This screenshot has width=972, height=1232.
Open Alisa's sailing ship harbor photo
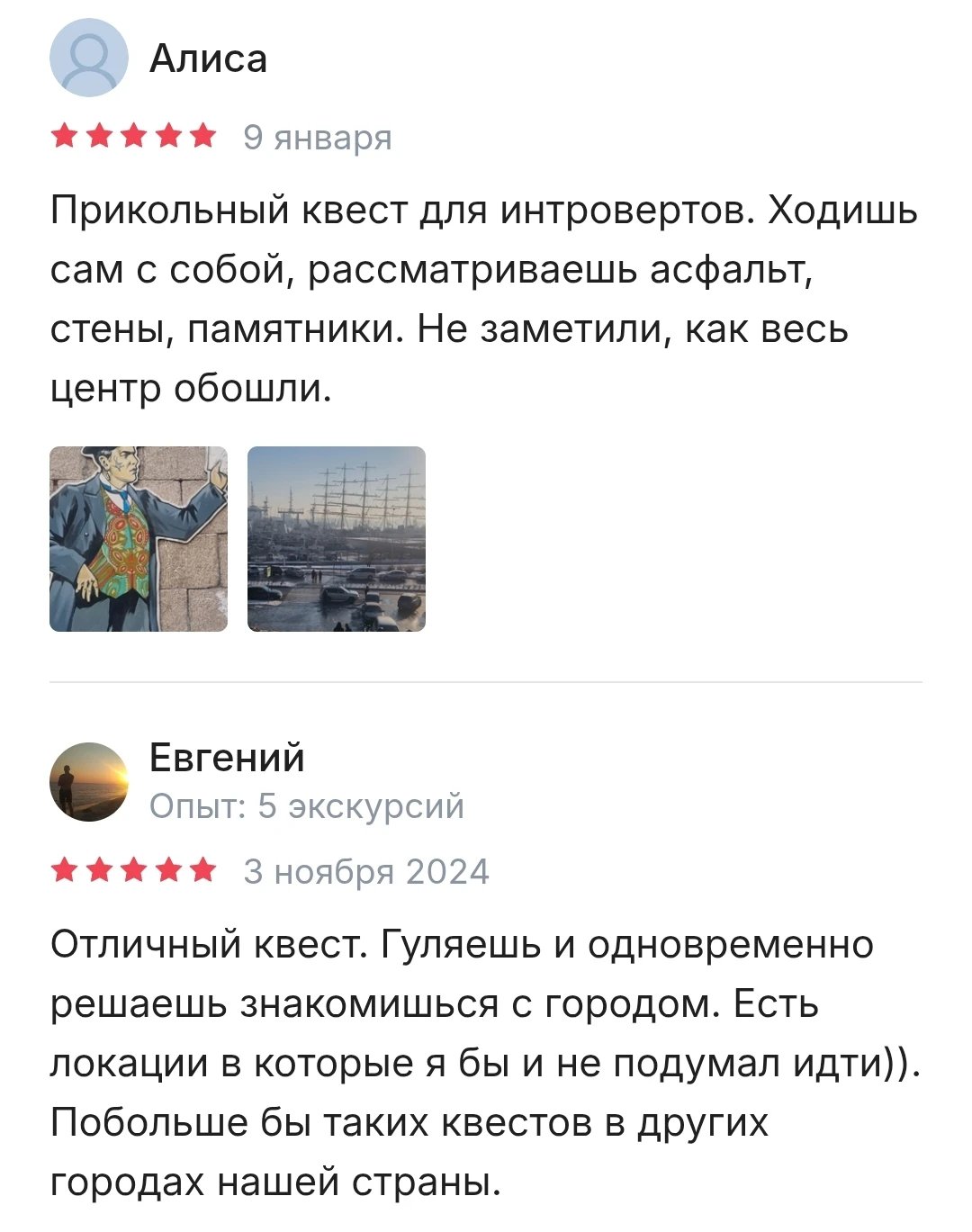(x=336, y=538)
